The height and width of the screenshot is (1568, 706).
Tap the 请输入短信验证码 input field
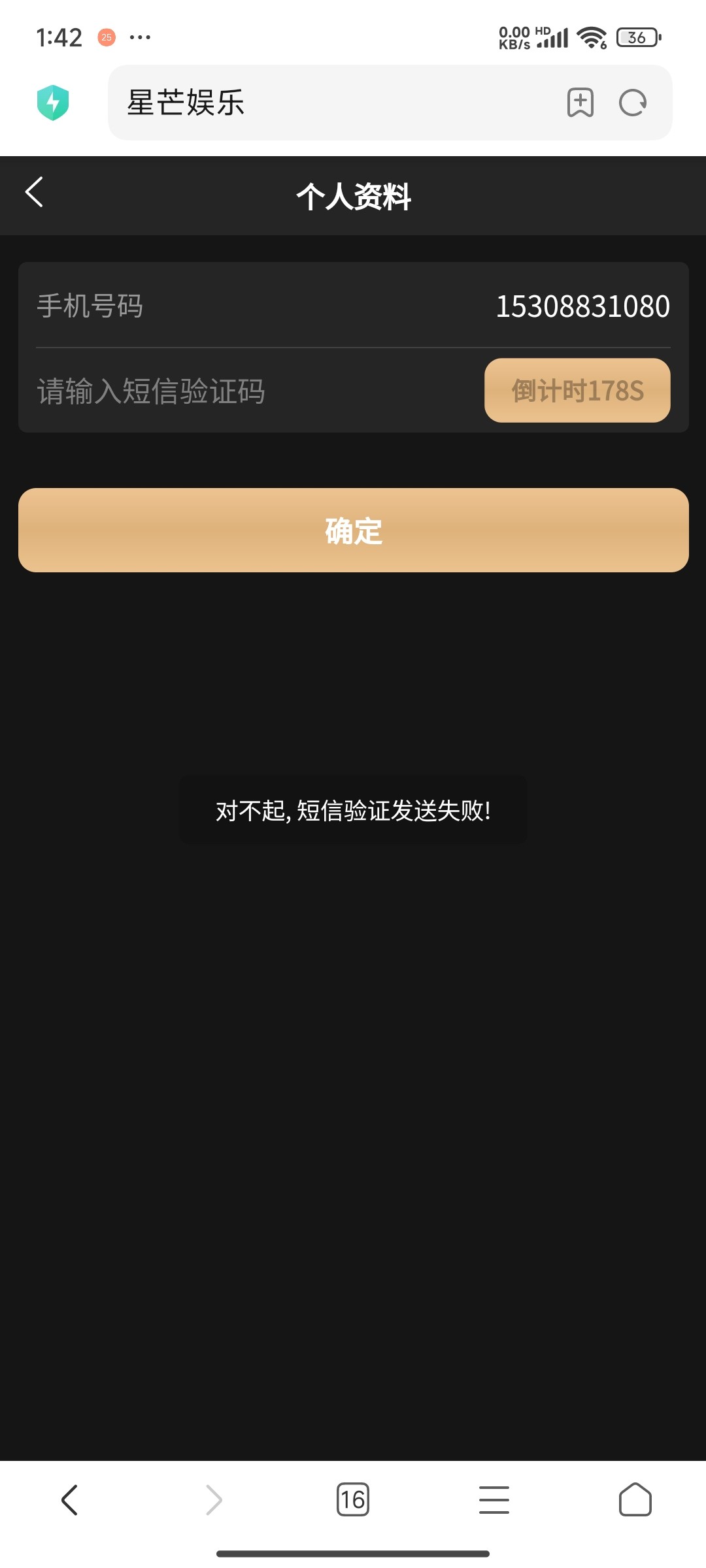pos(248,391)
